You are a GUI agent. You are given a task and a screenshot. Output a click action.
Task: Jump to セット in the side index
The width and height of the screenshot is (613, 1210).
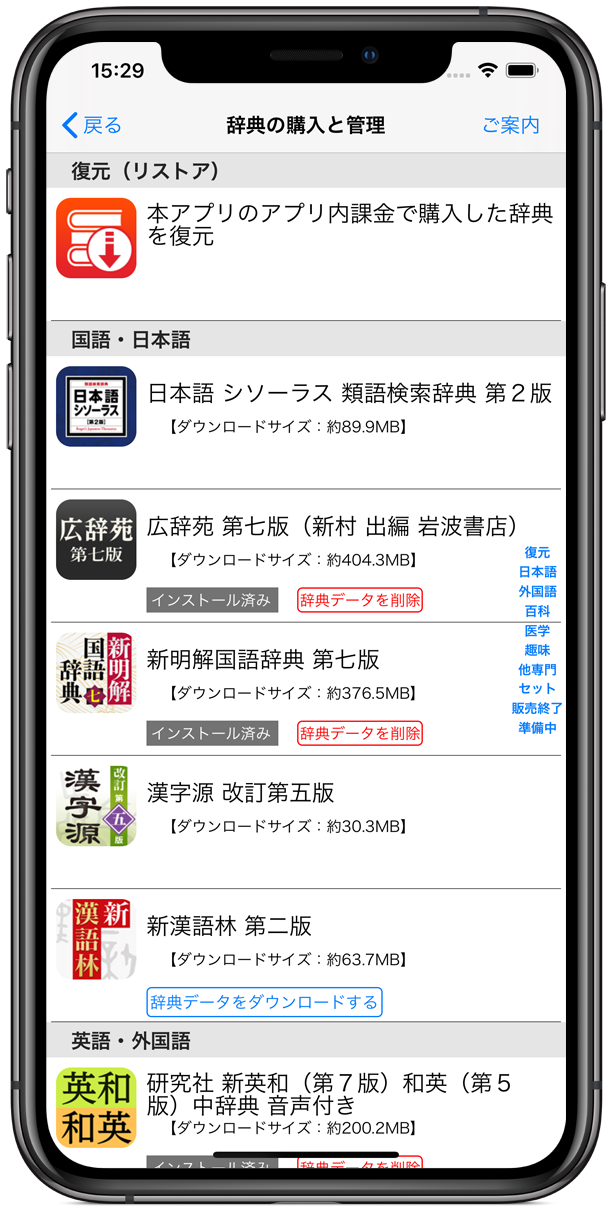[537, 689]
